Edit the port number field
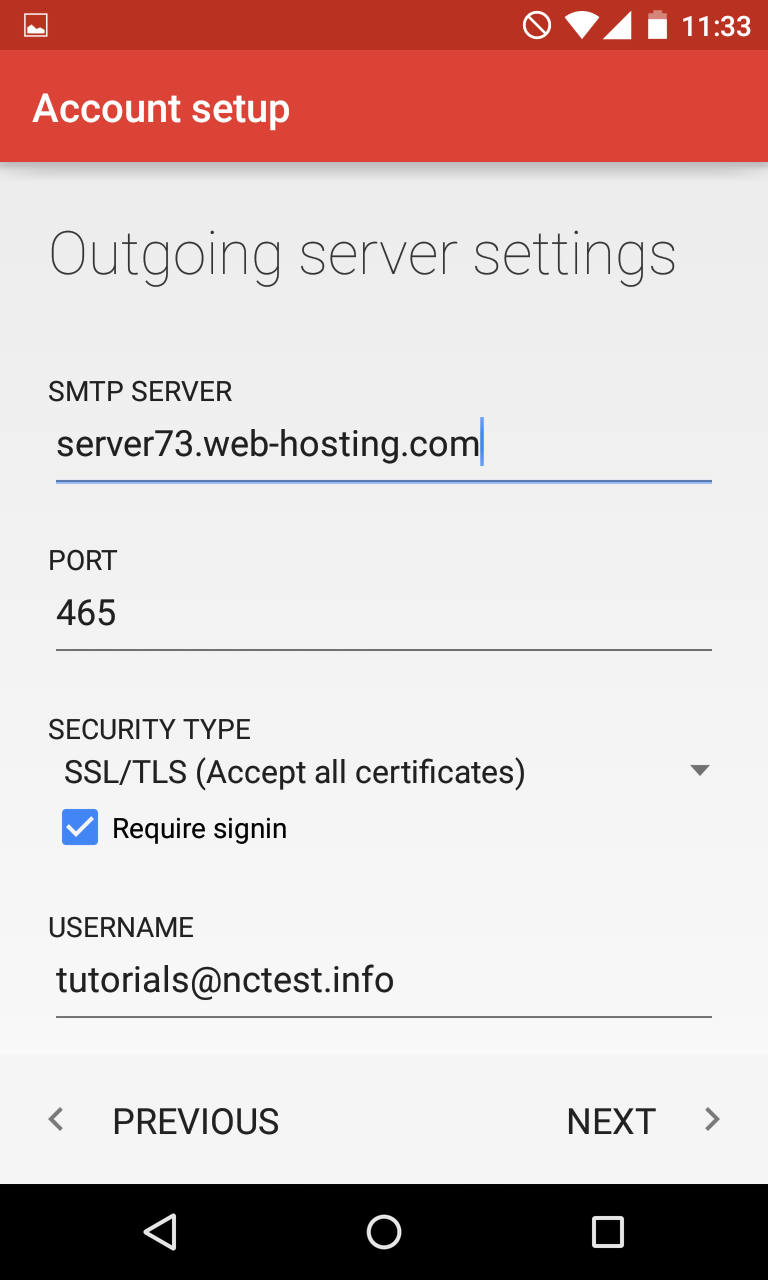 click(383, 613)
